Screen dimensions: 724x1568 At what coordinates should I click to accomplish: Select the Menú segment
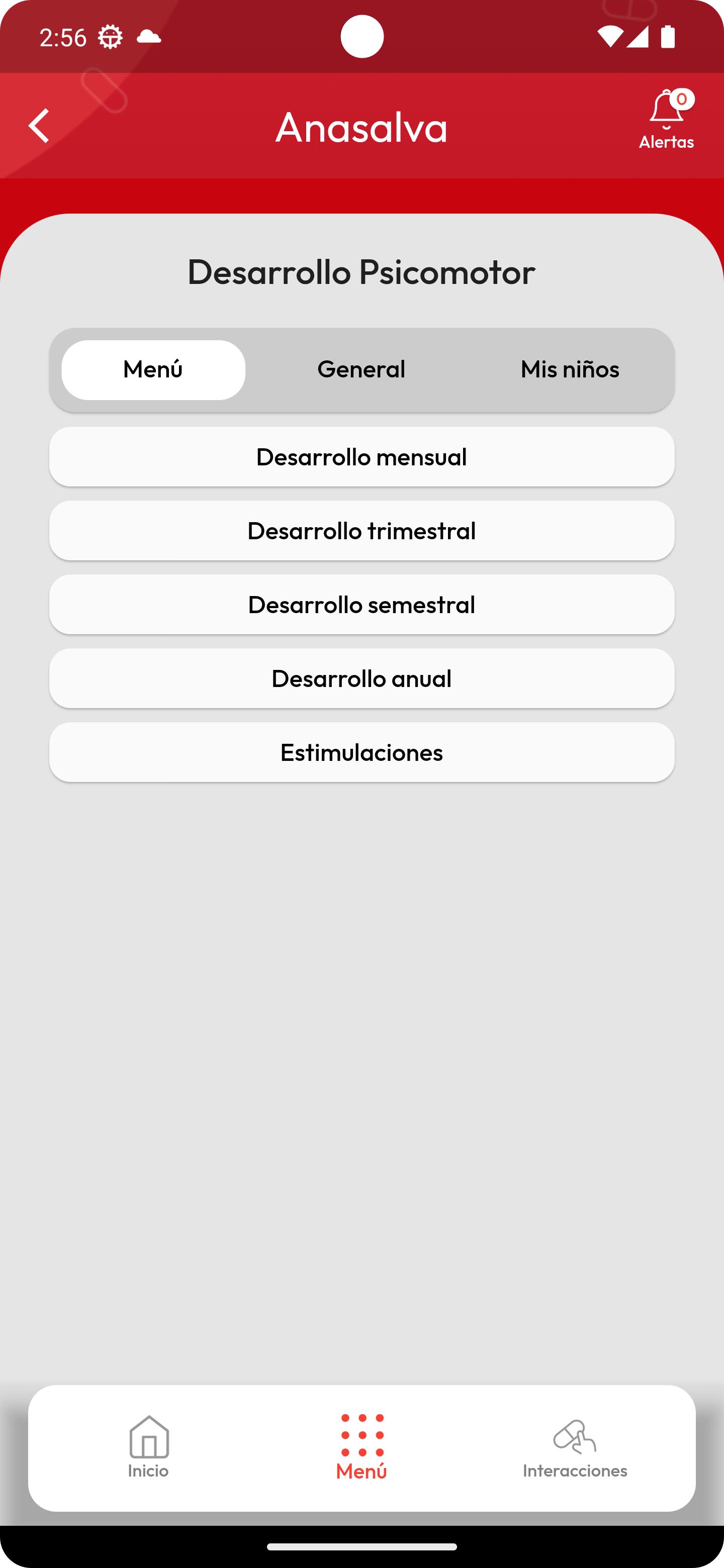tap(153, 369)
